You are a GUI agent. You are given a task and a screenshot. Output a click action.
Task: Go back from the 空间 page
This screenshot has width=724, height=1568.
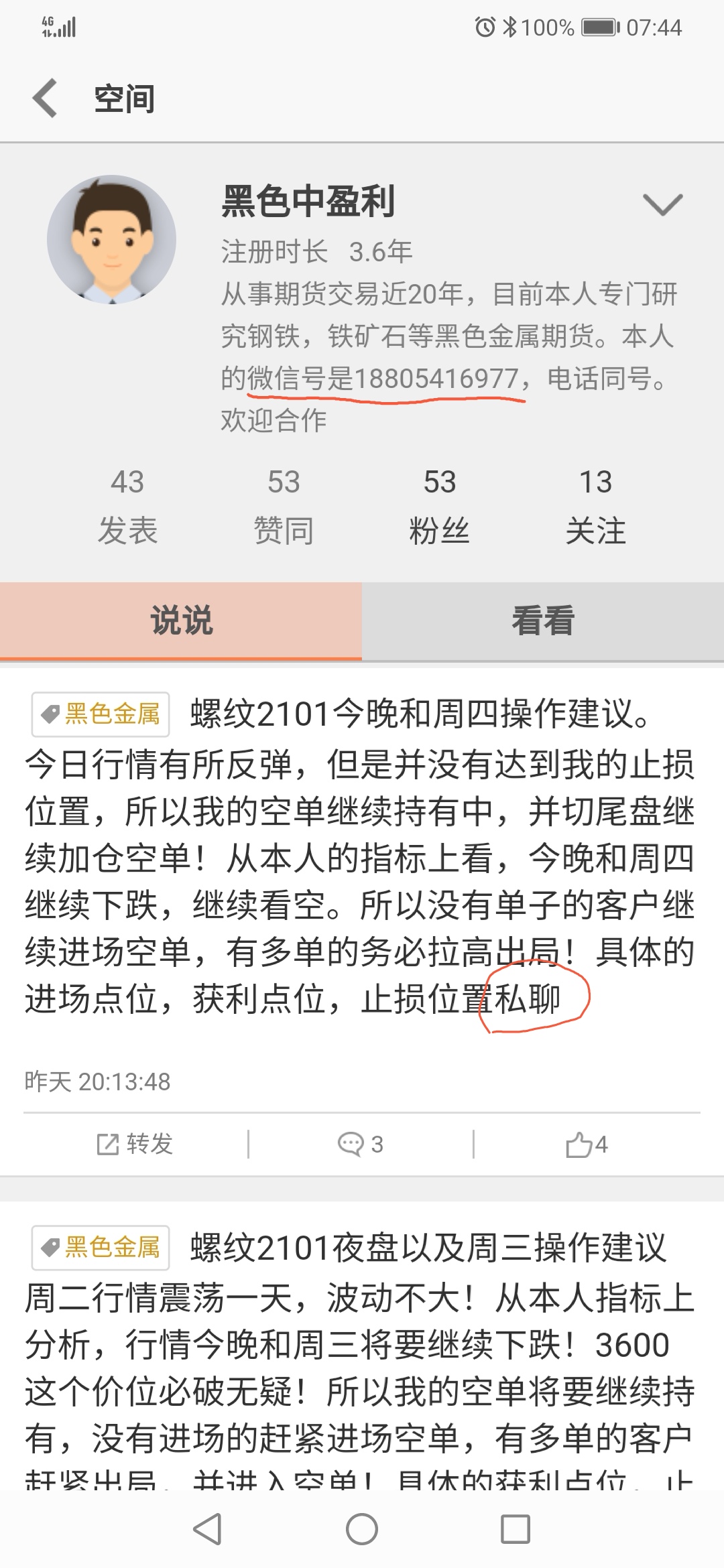click(46, 99)
